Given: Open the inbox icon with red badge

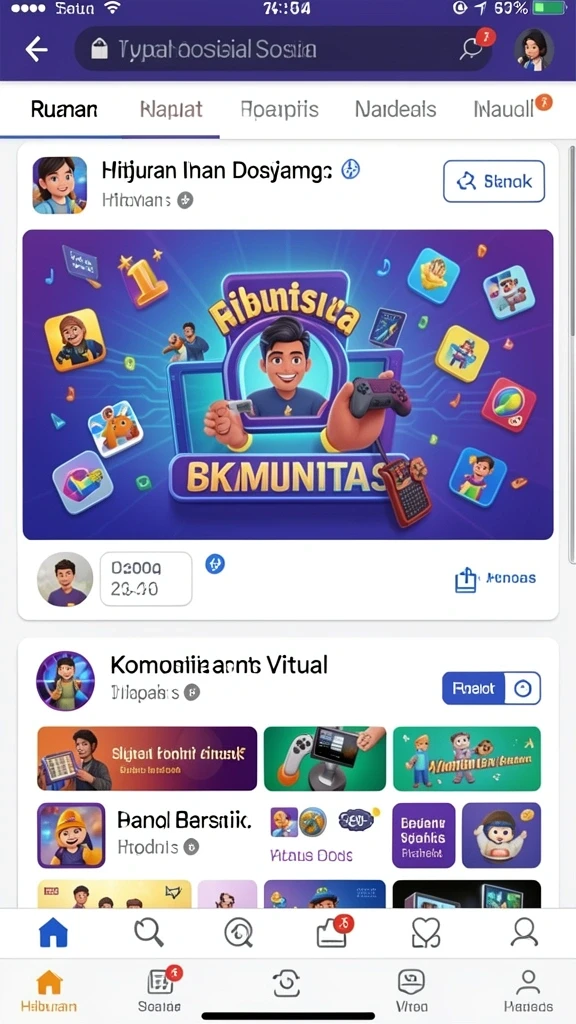Looking at the screenshot, I should point(334,932).
